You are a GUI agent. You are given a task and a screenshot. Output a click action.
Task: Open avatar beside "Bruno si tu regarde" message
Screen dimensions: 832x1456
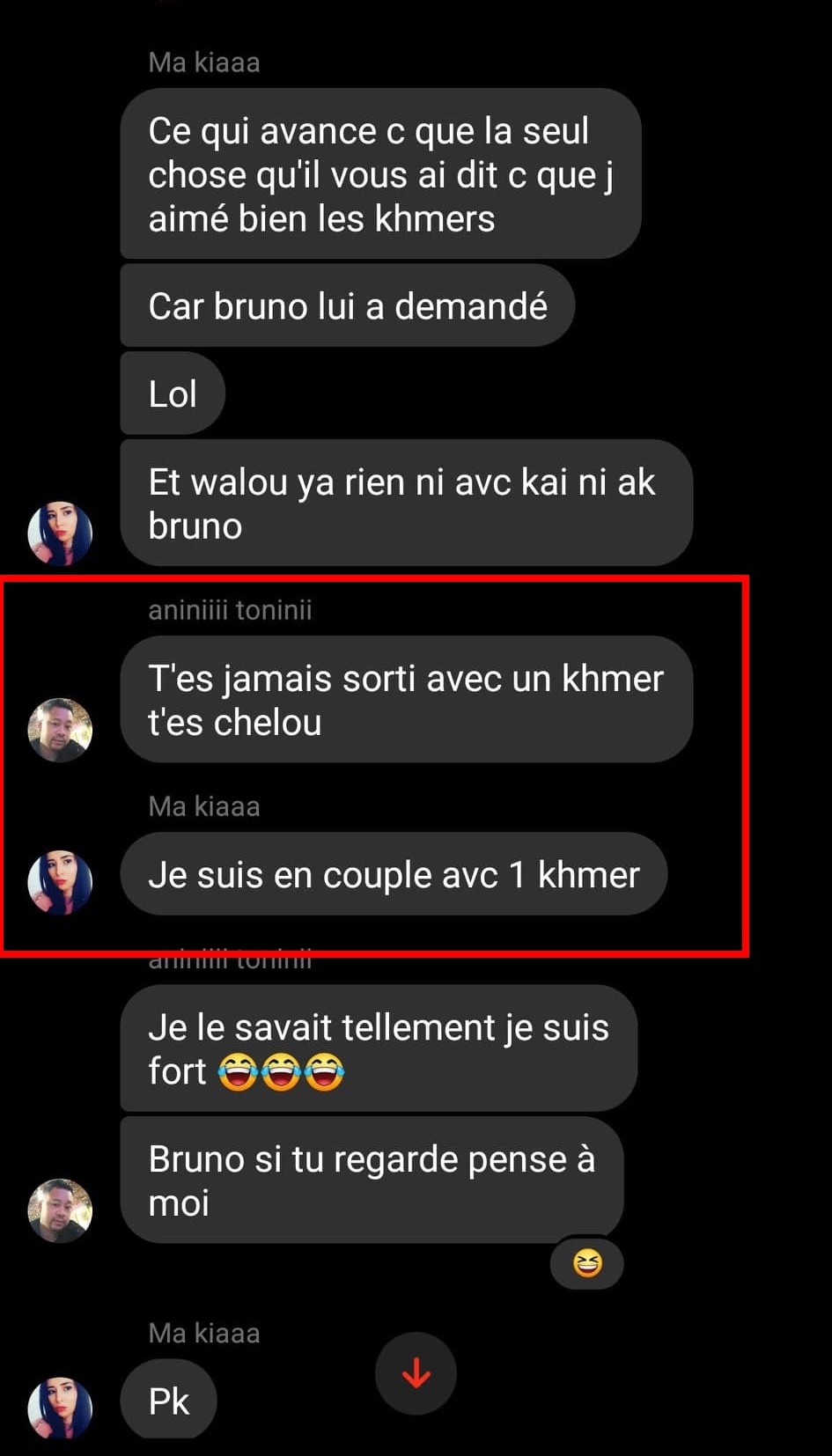coord(60,1210)
